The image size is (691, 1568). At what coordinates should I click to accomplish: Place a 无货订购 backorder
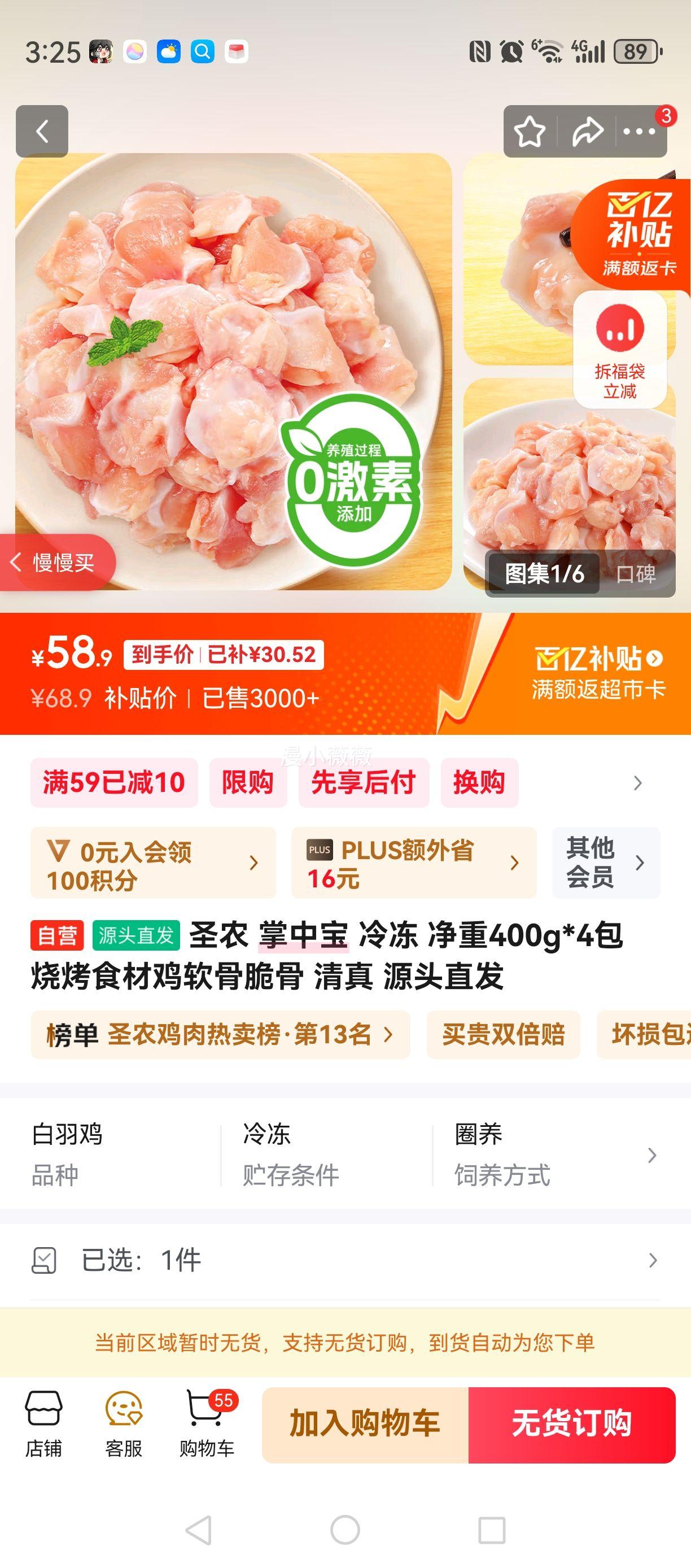coord(572,1425)
